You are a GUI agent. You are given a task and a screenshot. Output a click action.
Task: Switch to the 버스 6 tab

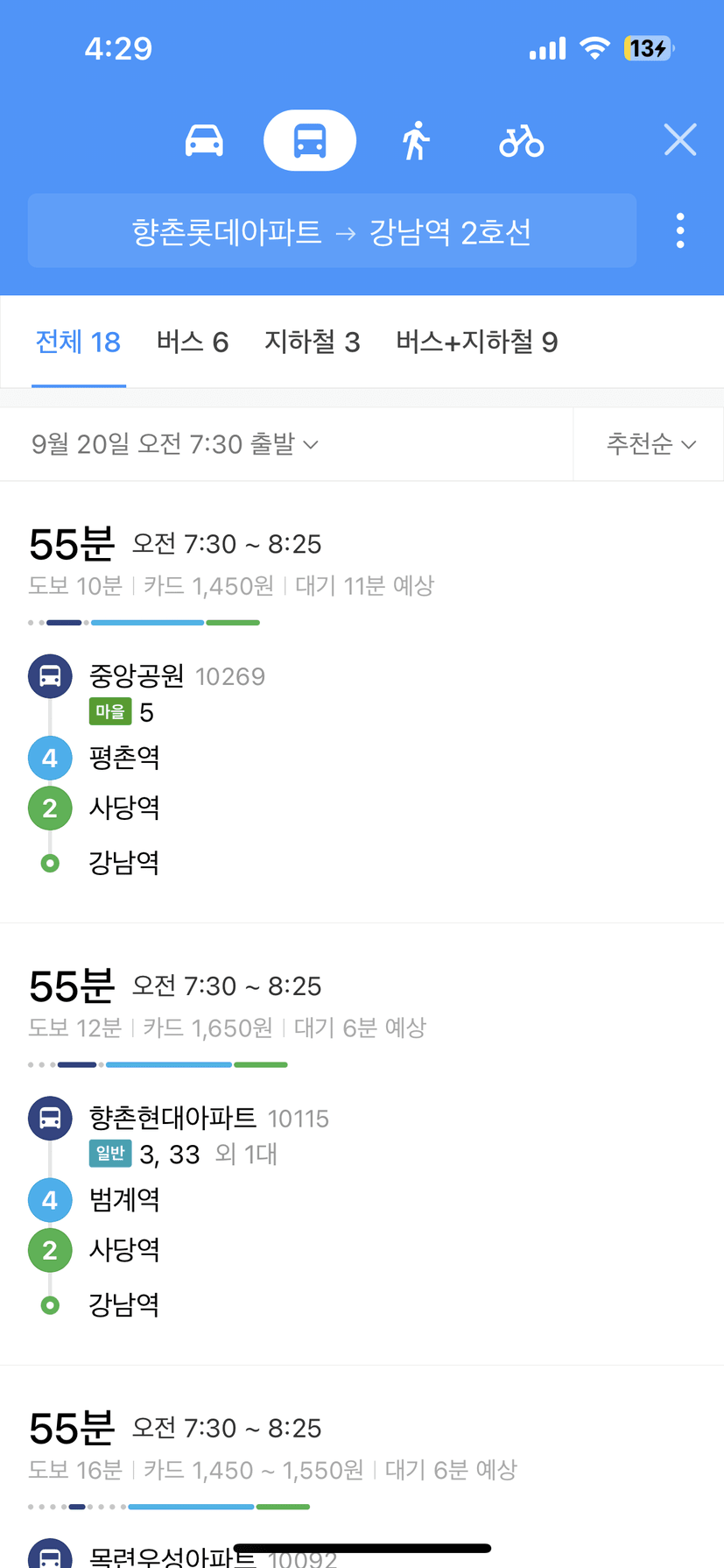tap(193, 342)
